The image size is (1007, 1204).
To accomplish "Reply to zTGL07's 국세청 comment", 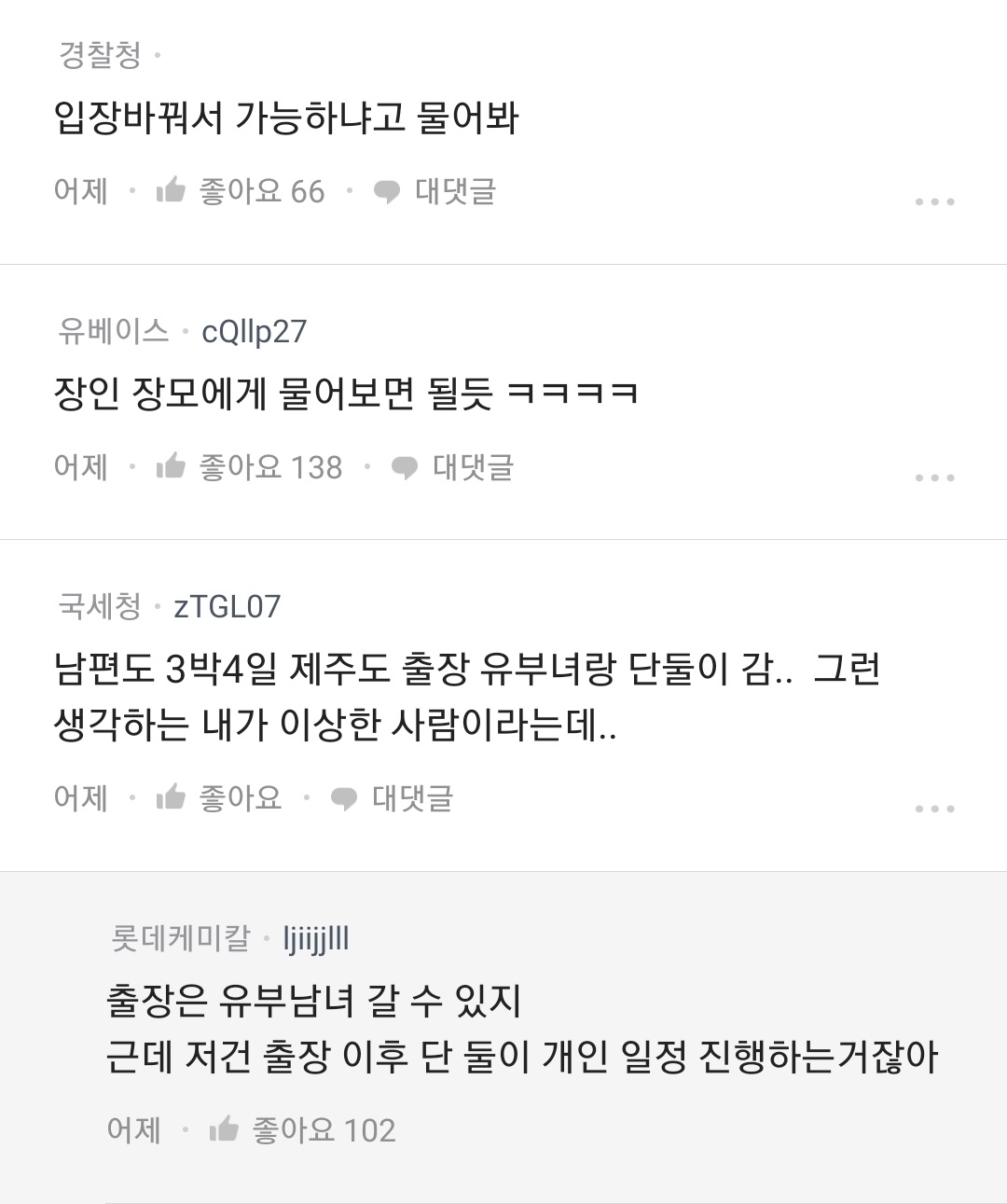I will tap(392, 797).
